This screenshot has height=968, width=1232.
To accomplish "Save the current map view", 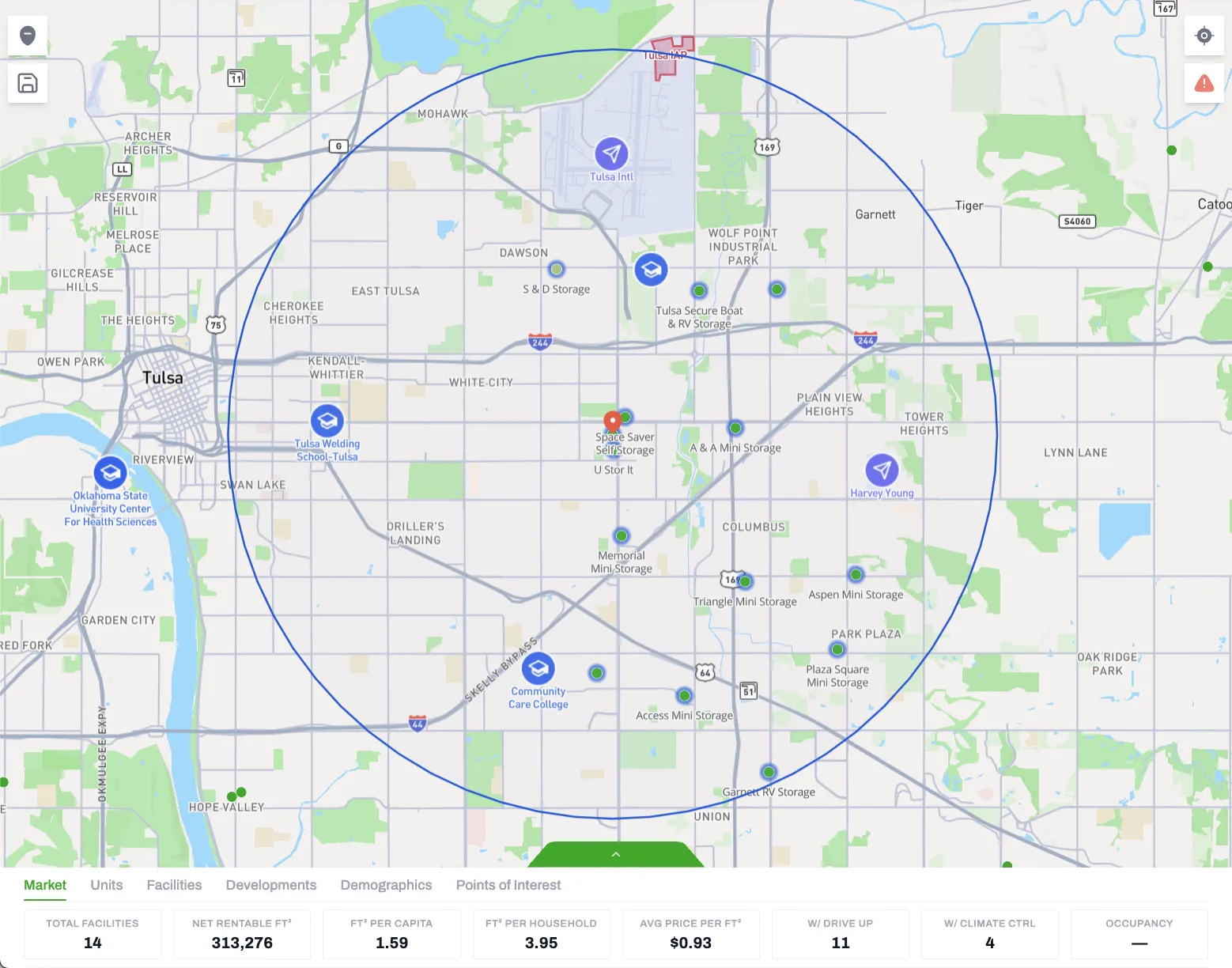I will pyautogui.click(x=28, y=83).
